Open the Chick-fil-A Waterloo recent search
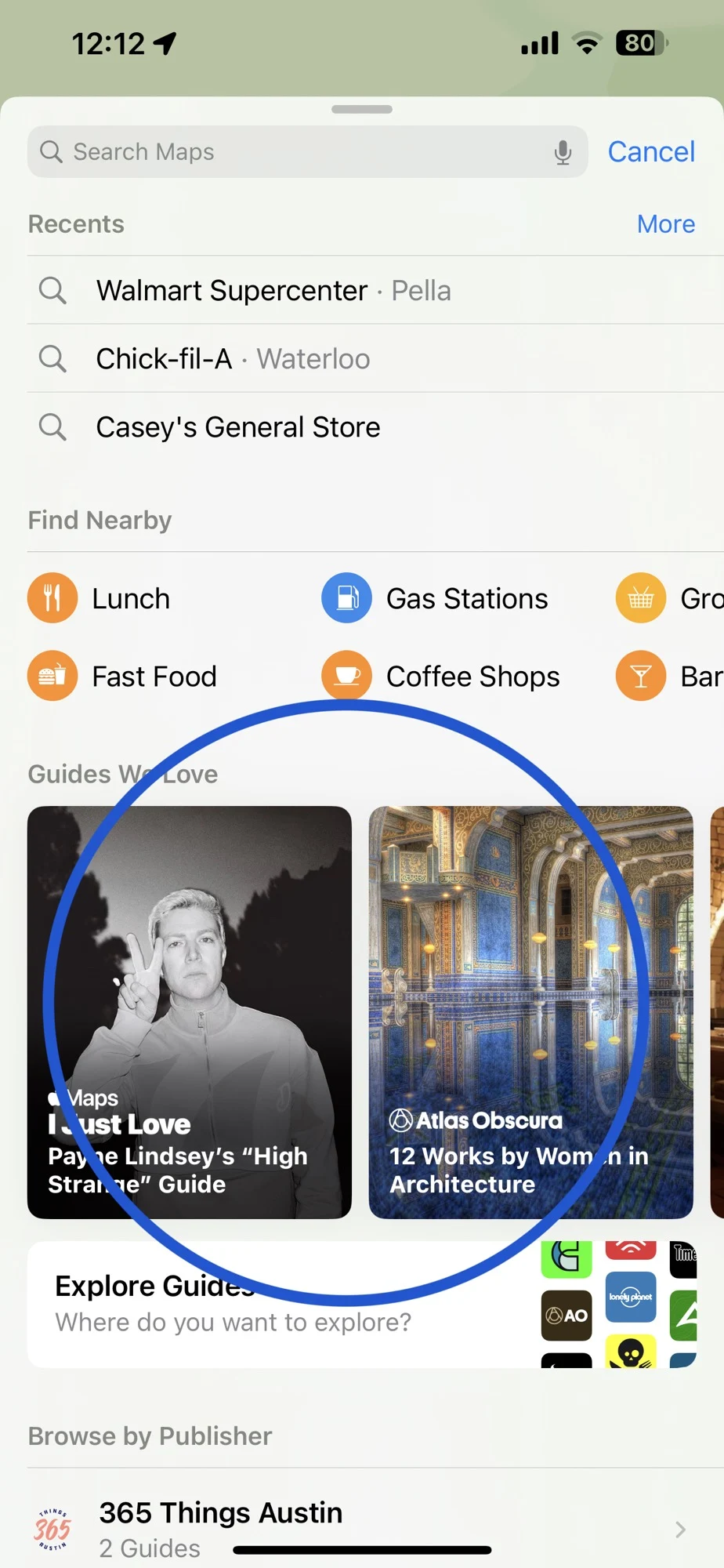724x1568 pixels. click(233, 358)
